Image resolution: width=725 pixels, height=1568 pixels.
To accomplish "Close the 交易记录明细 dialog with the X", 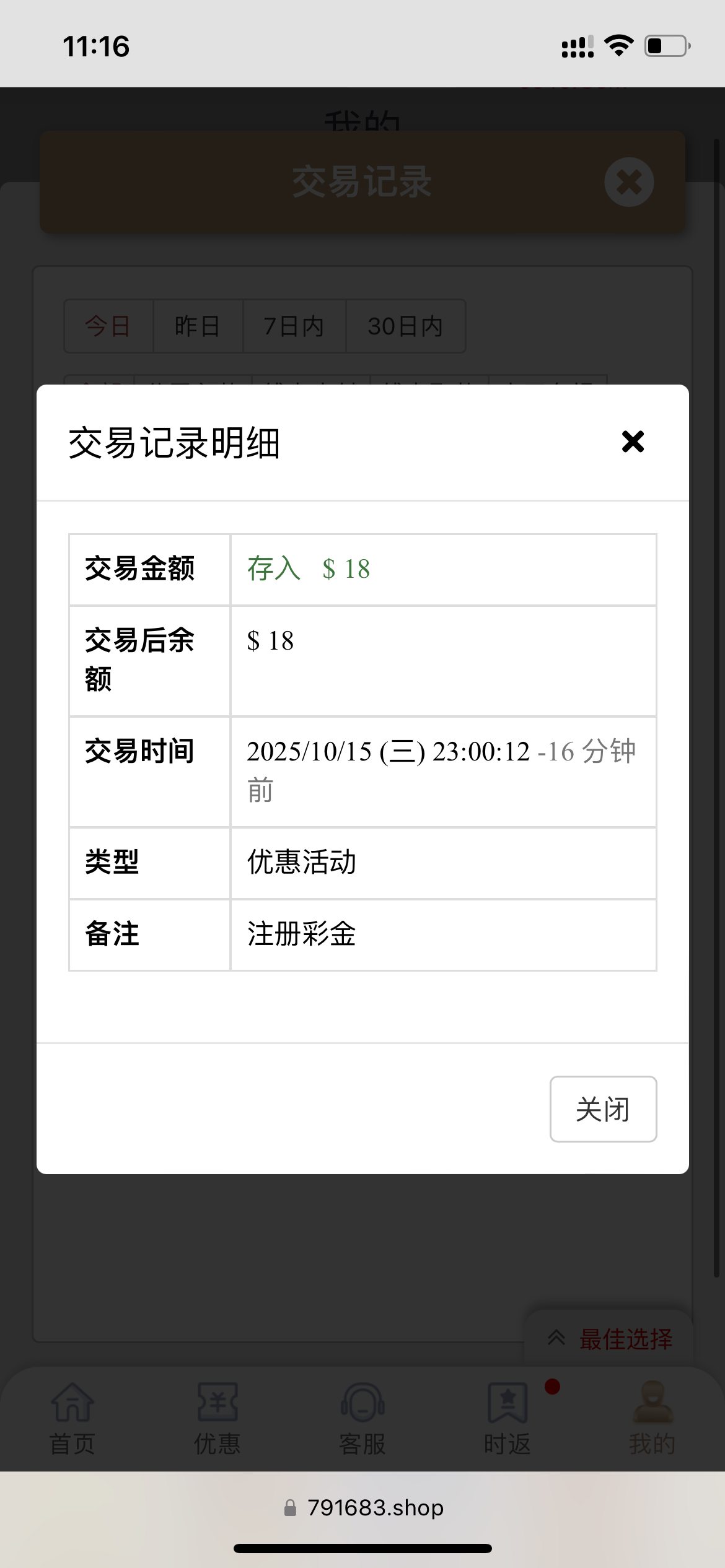I will click(x=633, y=442).
